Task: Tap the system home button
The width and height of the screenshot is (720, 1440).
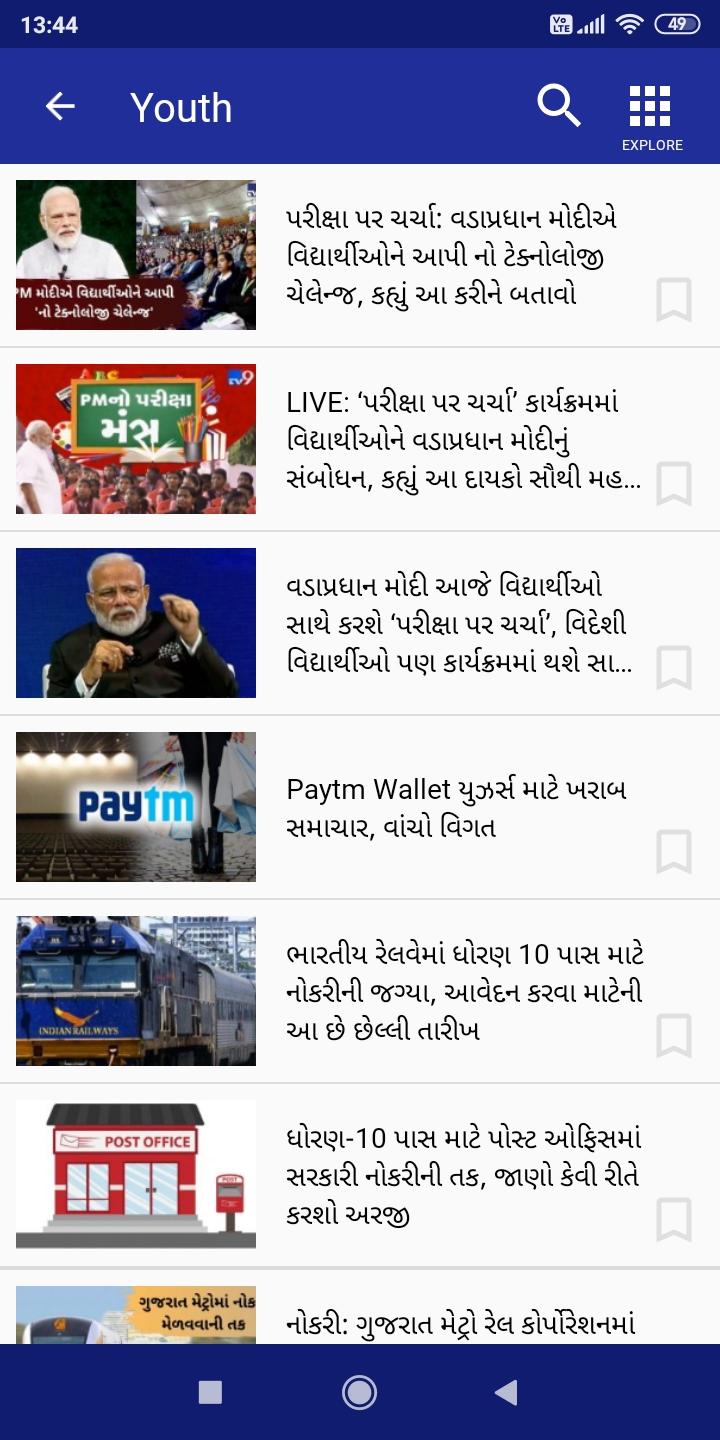Action: coord(359,1392)
